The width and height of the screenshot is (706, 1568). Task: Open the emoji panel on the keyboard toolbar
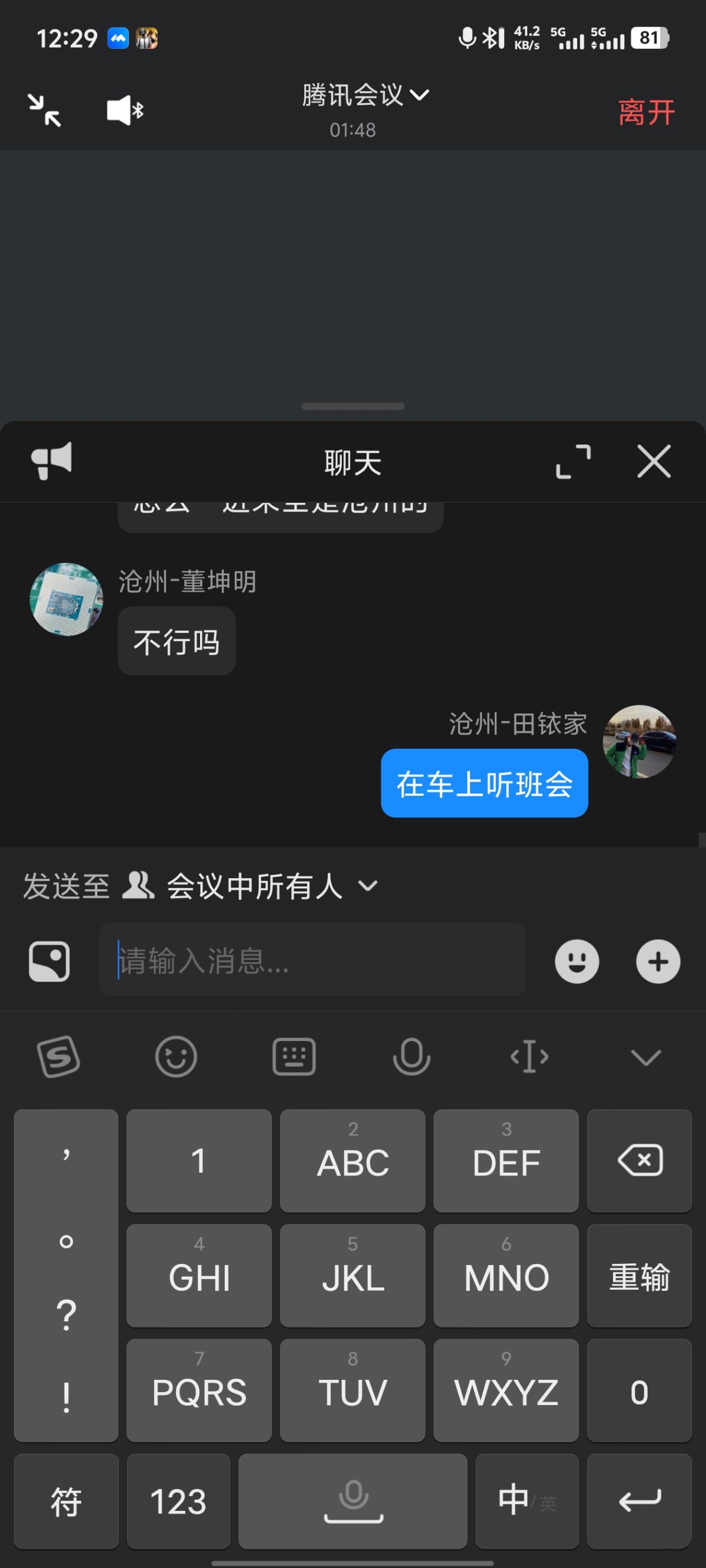pyautogui.click(x=176, y=1057)
